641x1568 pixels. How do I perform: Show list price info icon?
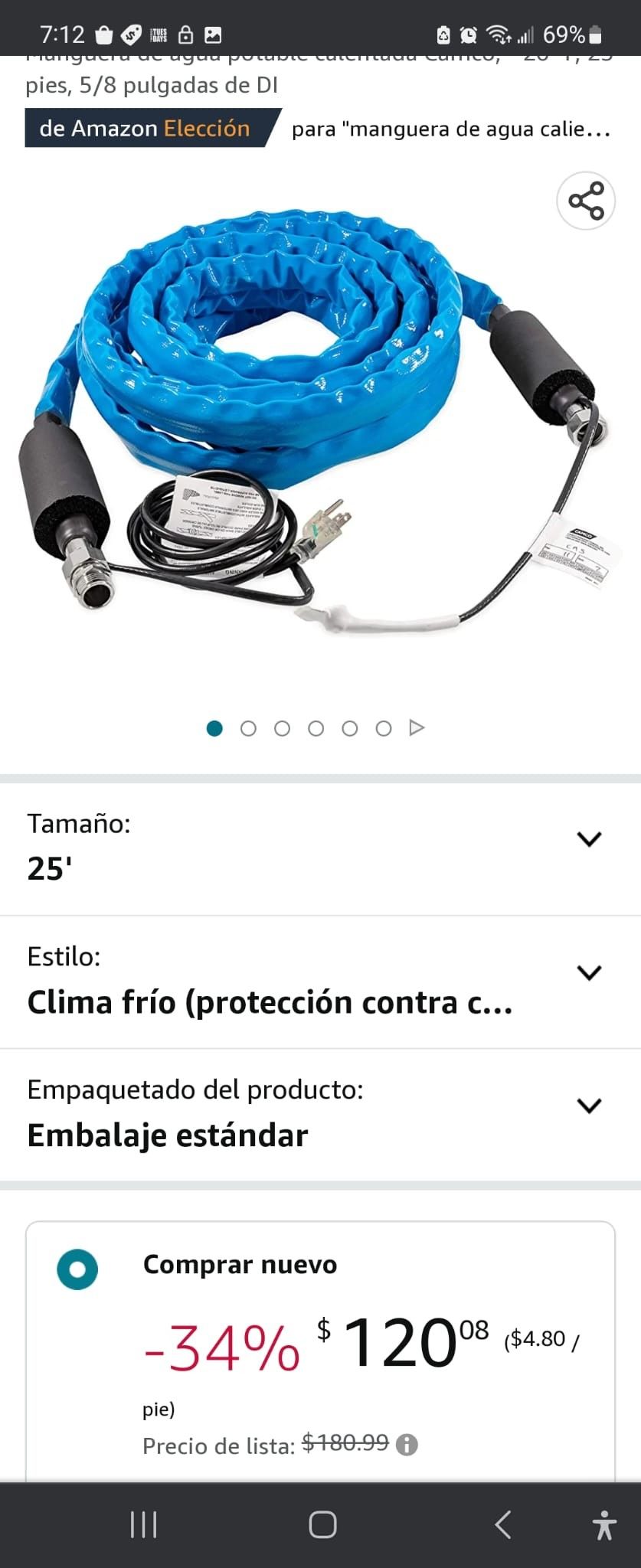407,1445
